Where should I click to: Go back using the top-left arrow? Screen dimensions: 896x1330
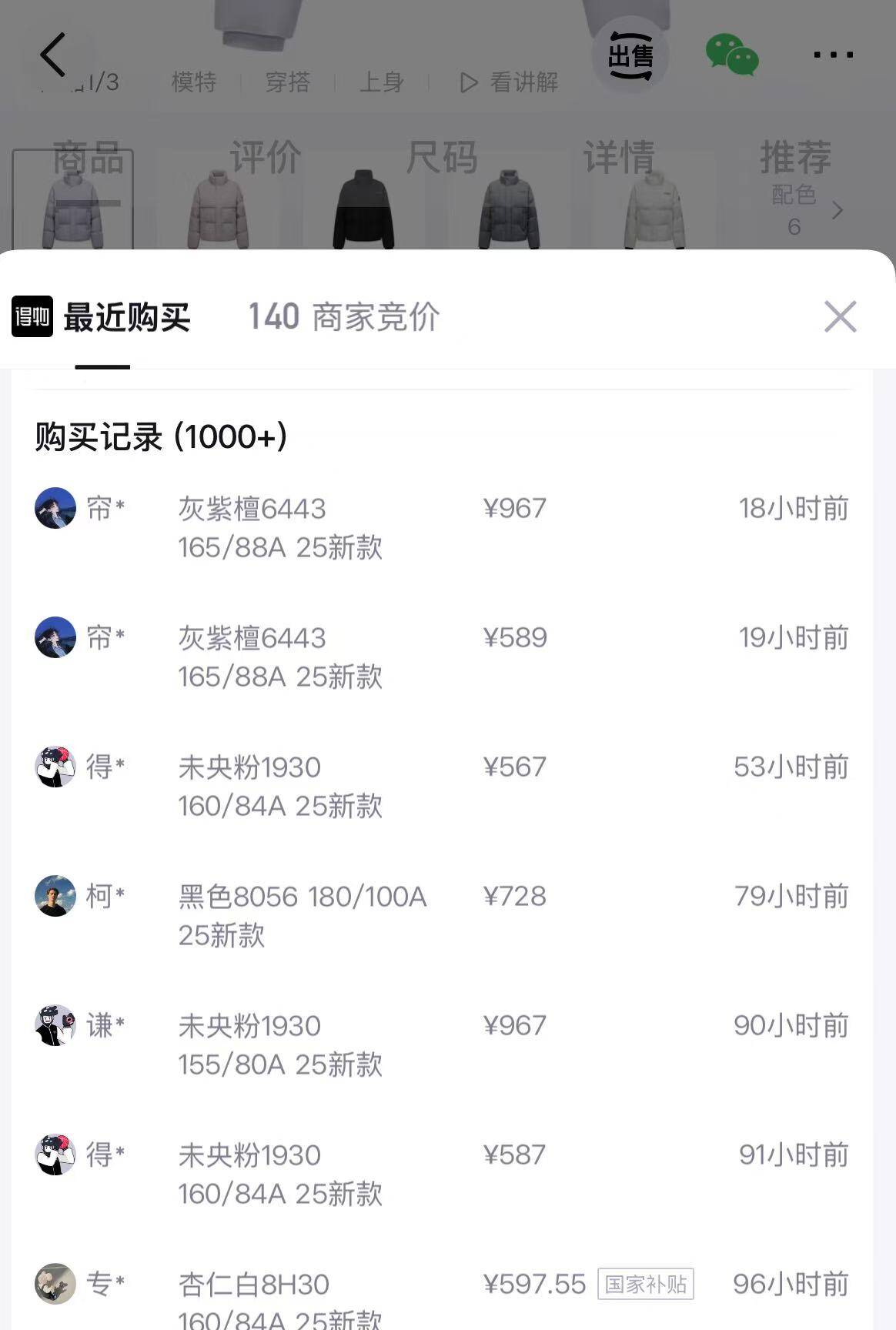pos(53,55)
